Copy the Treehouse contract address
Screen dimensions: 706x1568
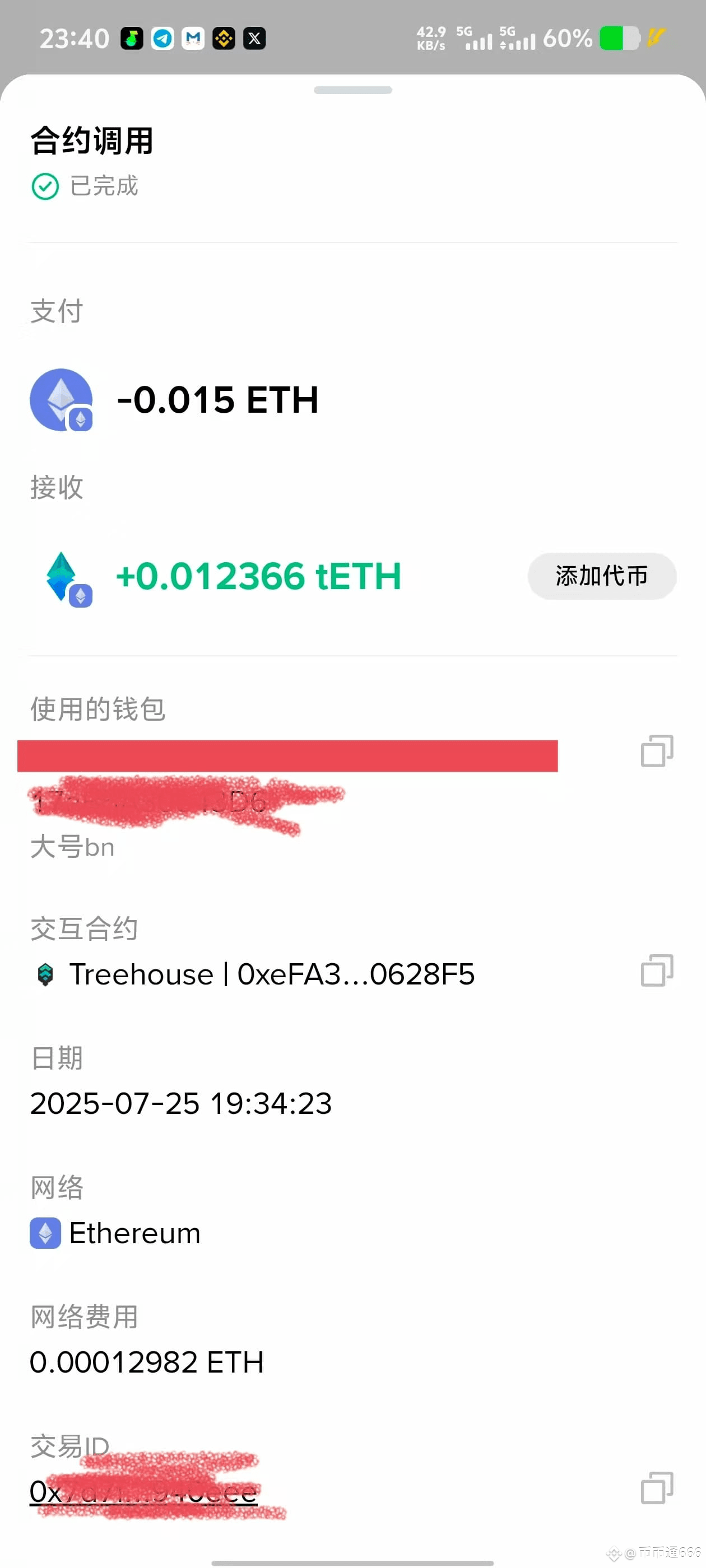pyautogui.click(x=657, y=970)
